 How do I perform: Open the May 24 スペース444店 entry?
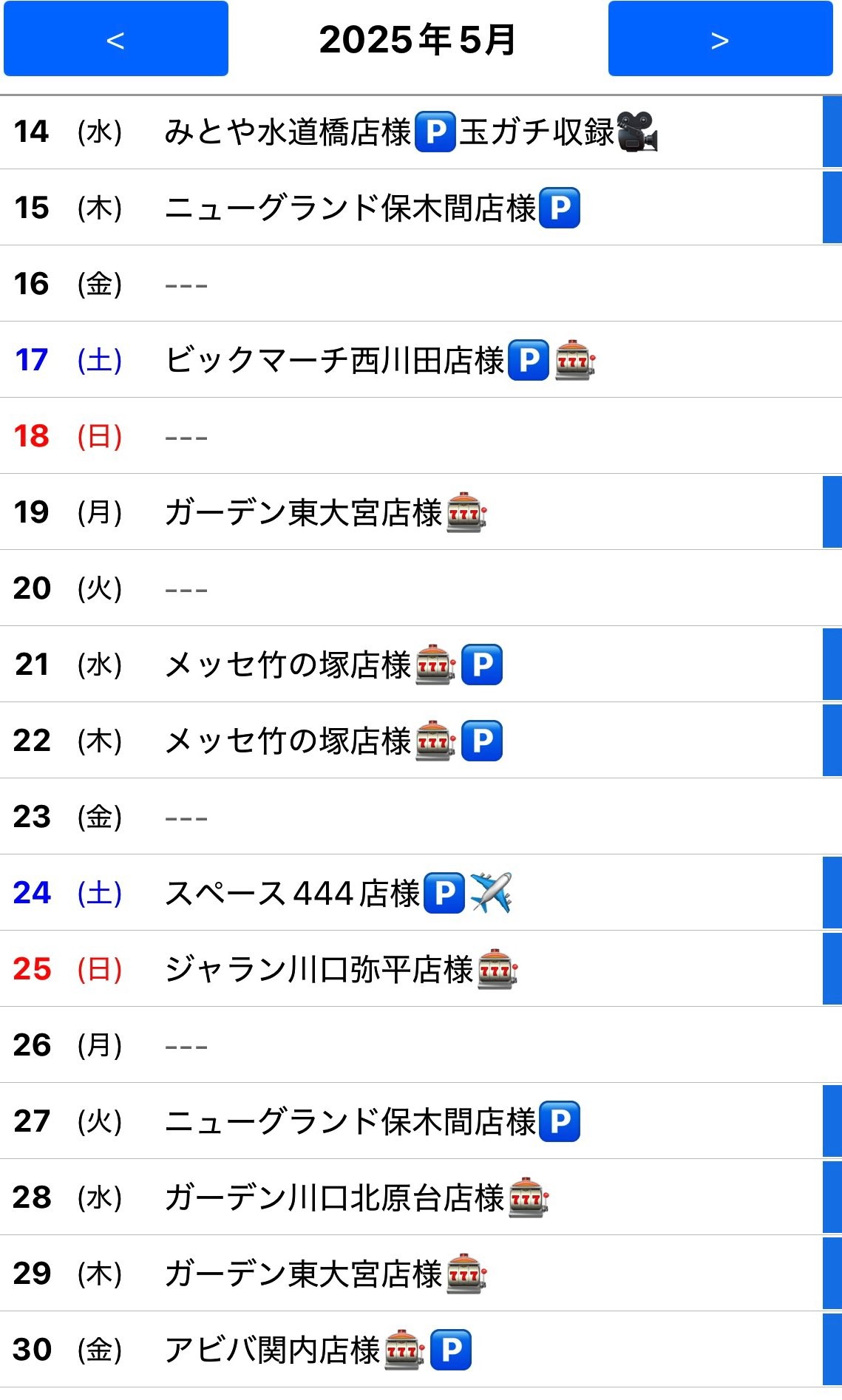tap(421, 893)
